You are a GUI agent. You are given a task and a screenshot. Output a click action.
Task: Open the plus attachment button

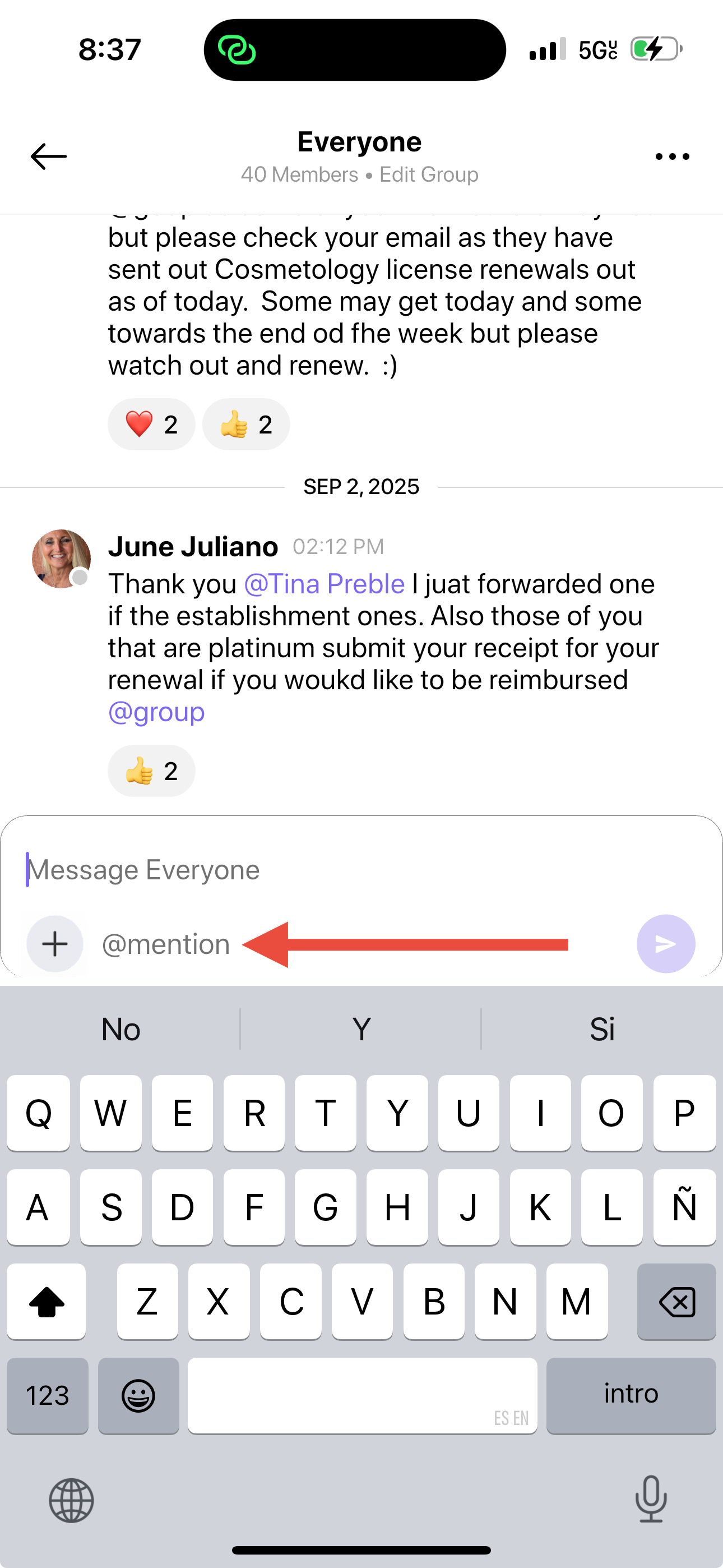(x=55, y=944)
